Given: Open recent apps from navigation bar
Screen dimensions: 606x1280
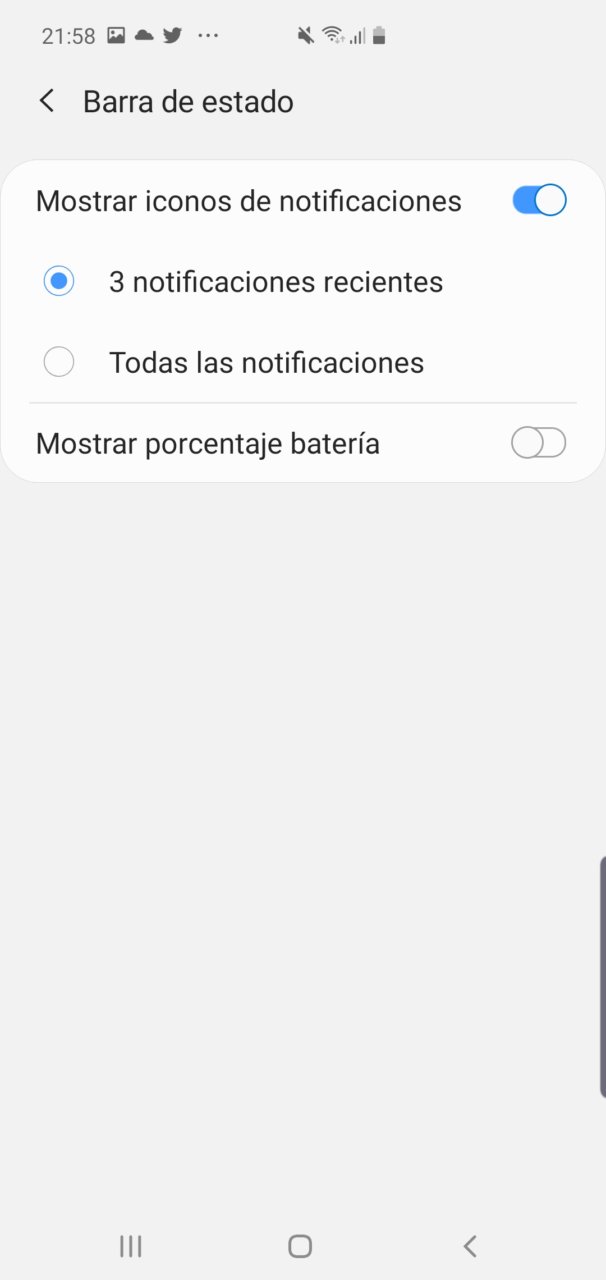Looking at the screenshot, I should (130, 1245).
